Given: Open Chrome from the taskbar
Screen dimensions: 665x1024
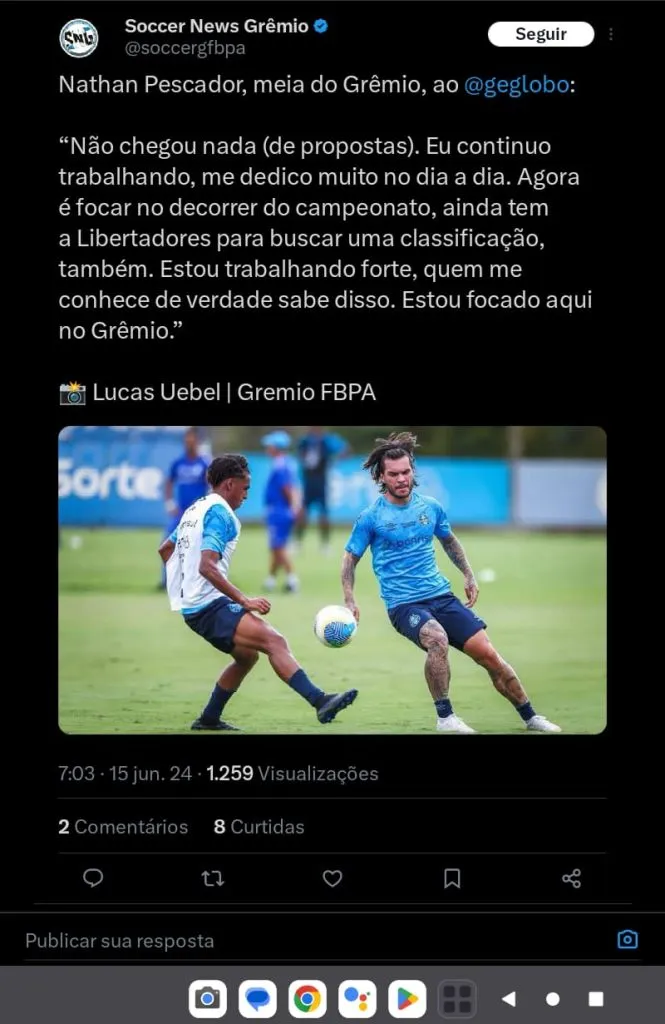Looking at the screenshot, I should pyautogui.click(x=307, y=999).
